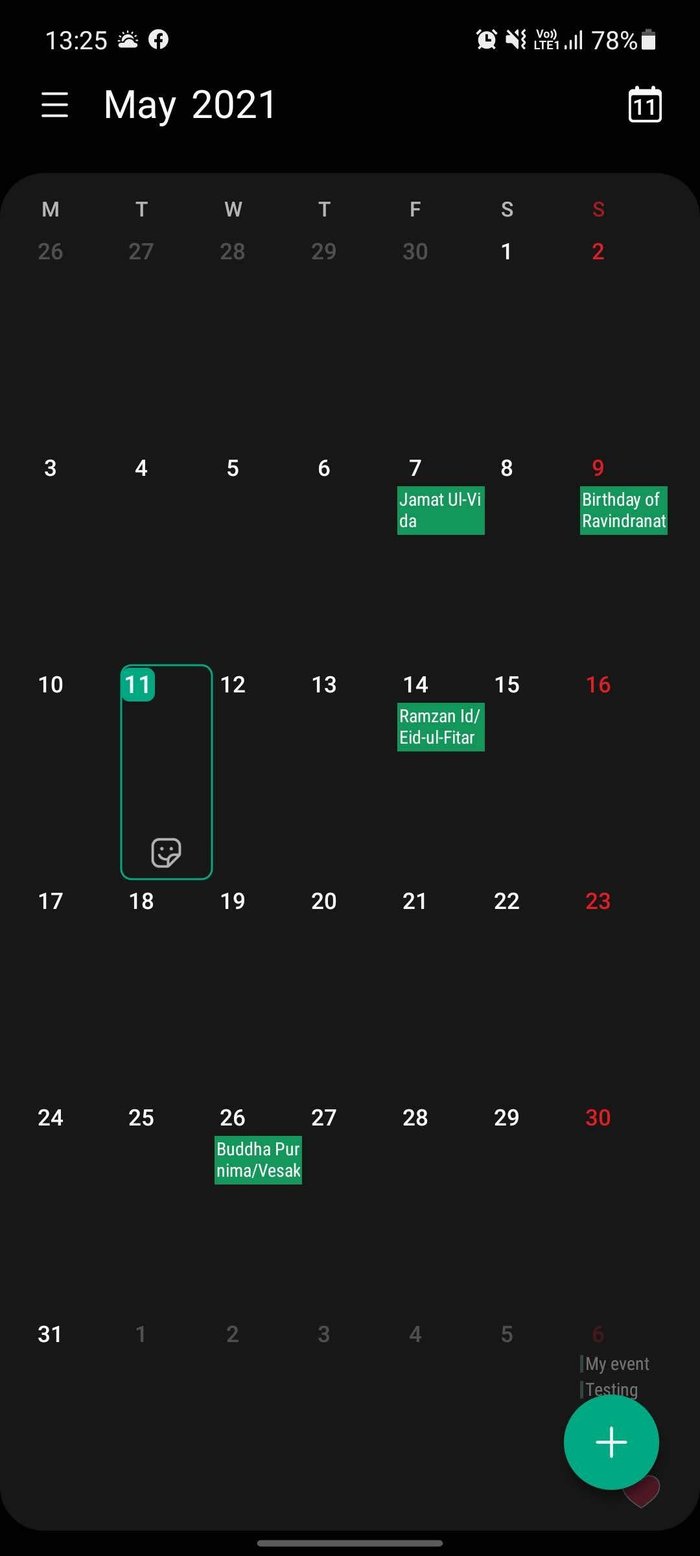The height and width of the screenshot is (1556, 700).
Task: Tap the sticker icon on May 11
Action: pyautogui.click(x=166, y=853)
